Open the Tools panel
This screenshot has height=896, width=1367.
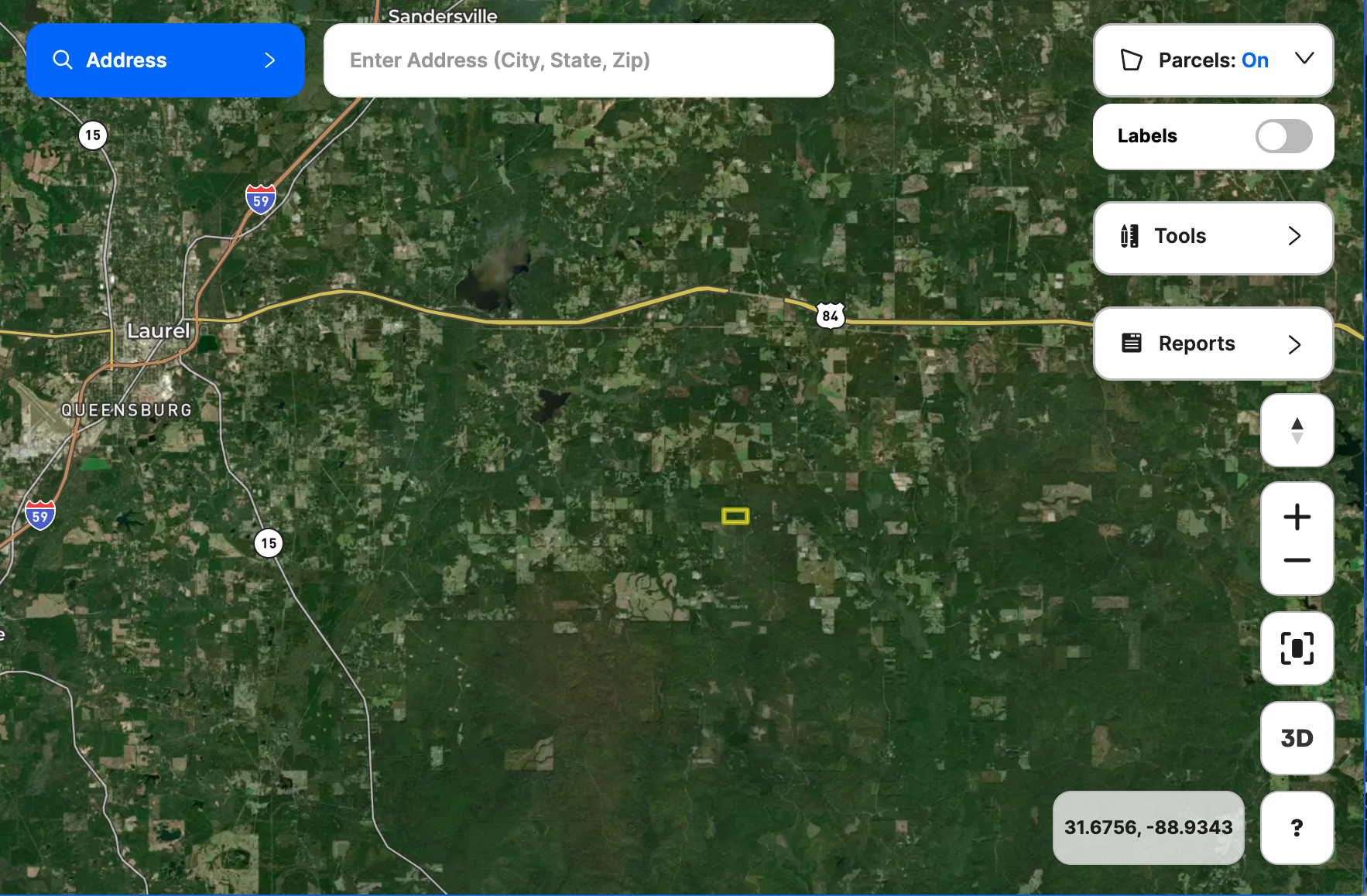coord(1213,237)
